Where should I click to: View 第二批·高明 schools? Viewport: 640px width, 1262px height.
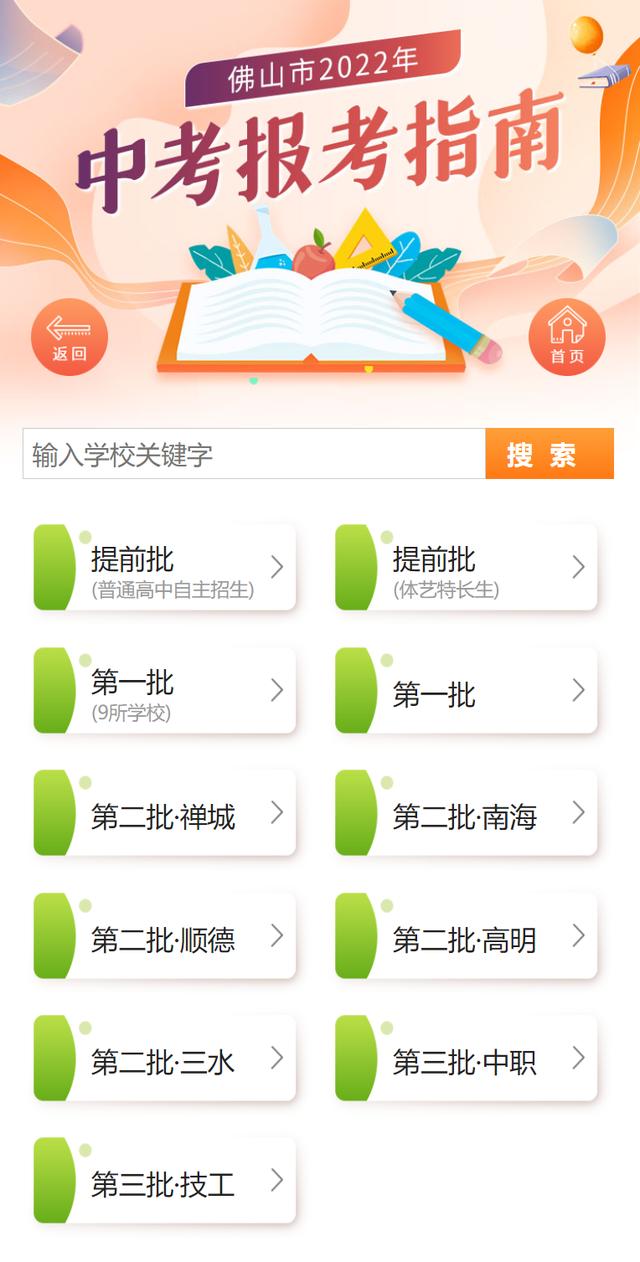tap(466, 937)
